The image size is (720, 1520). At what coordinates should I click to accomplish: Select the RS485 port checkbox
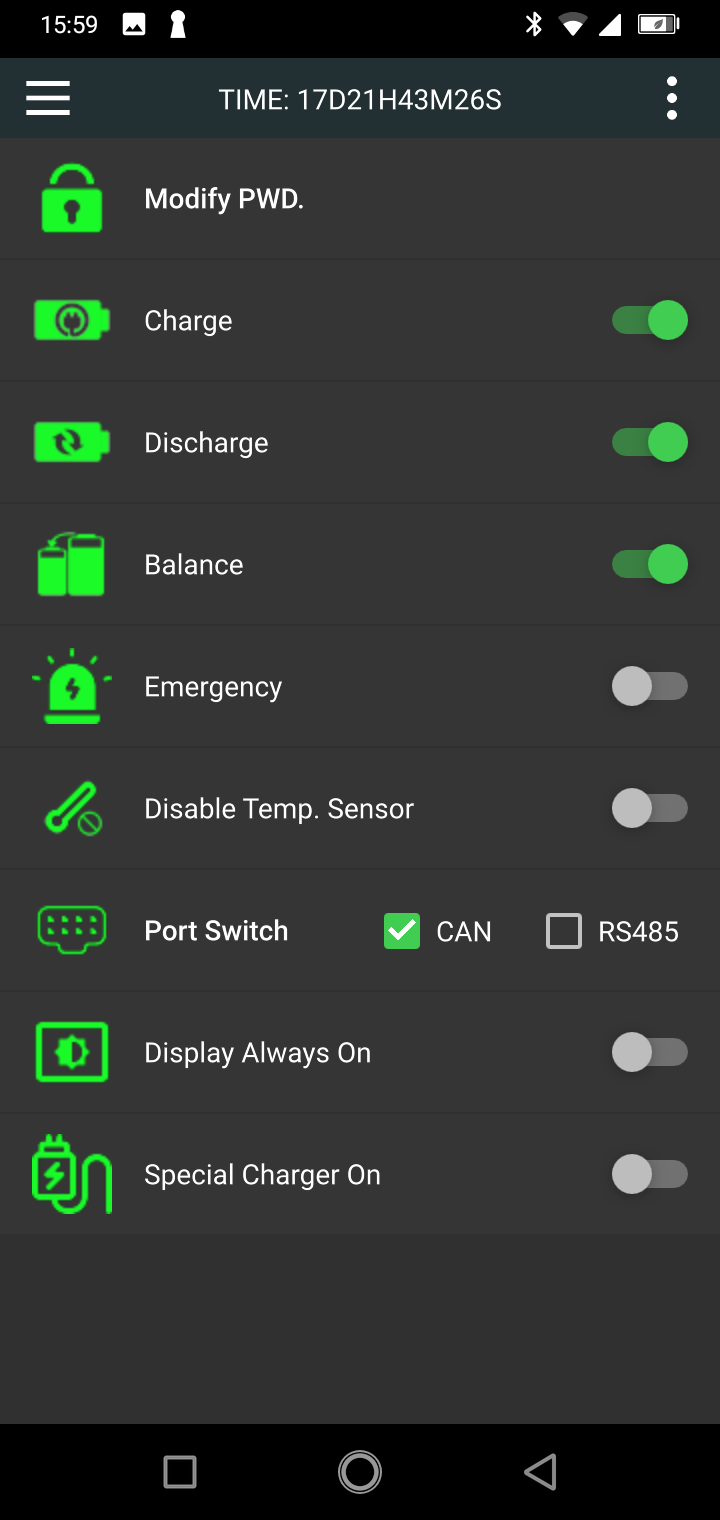coord(564,931)
